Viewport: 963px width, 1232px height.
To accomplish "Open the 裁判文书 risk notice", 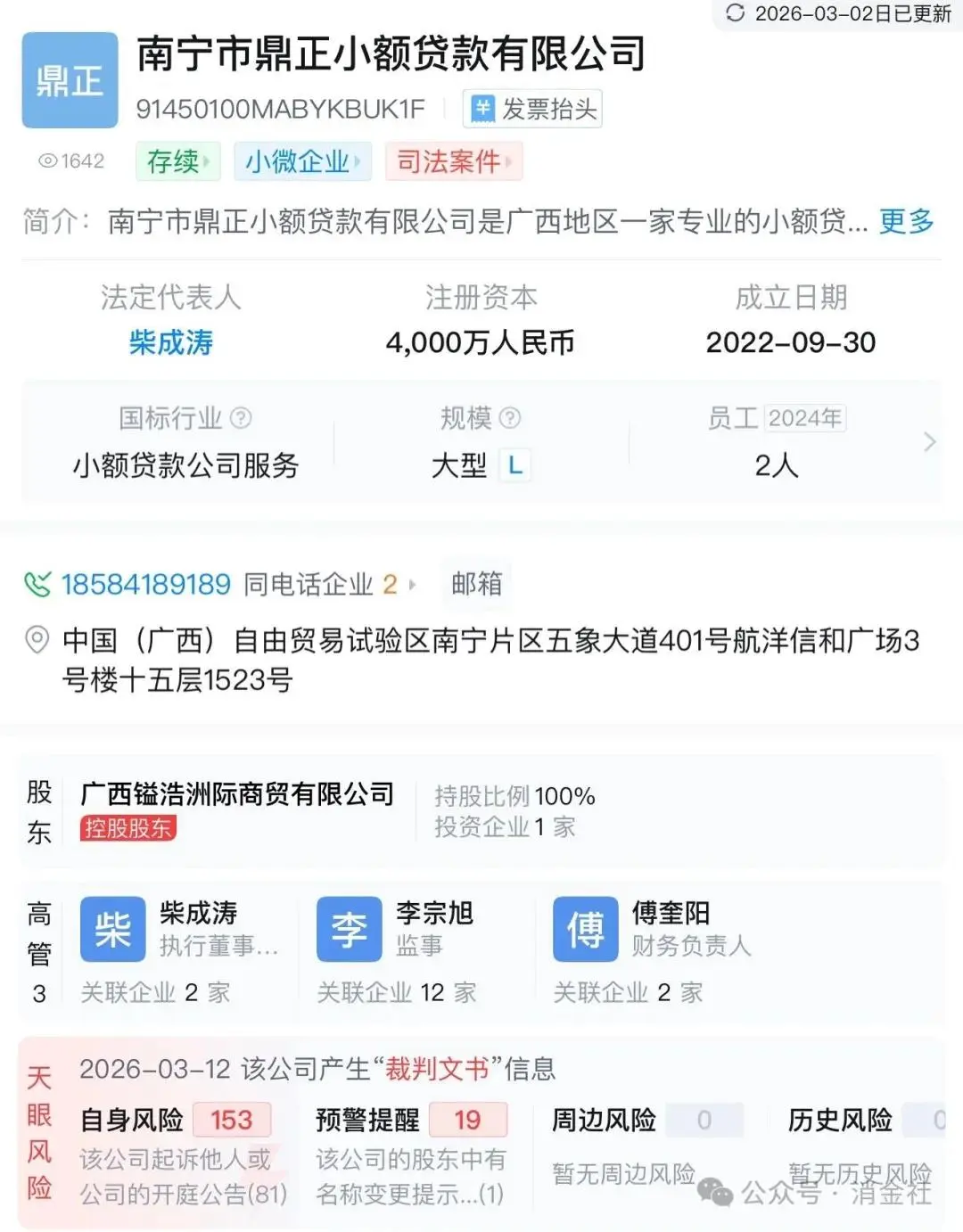I will click(437, 1068).
